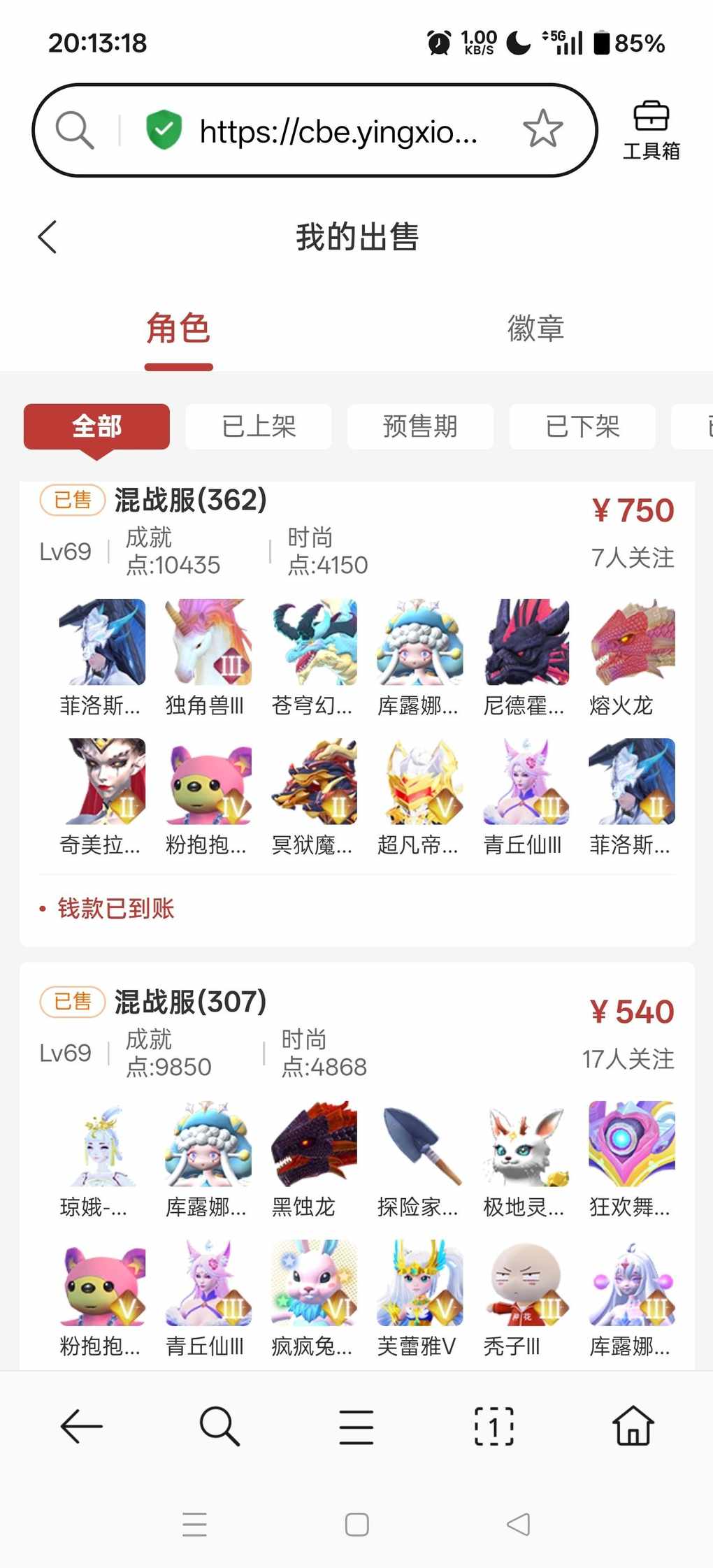Open browser search from bottom toolbar

219,1426
